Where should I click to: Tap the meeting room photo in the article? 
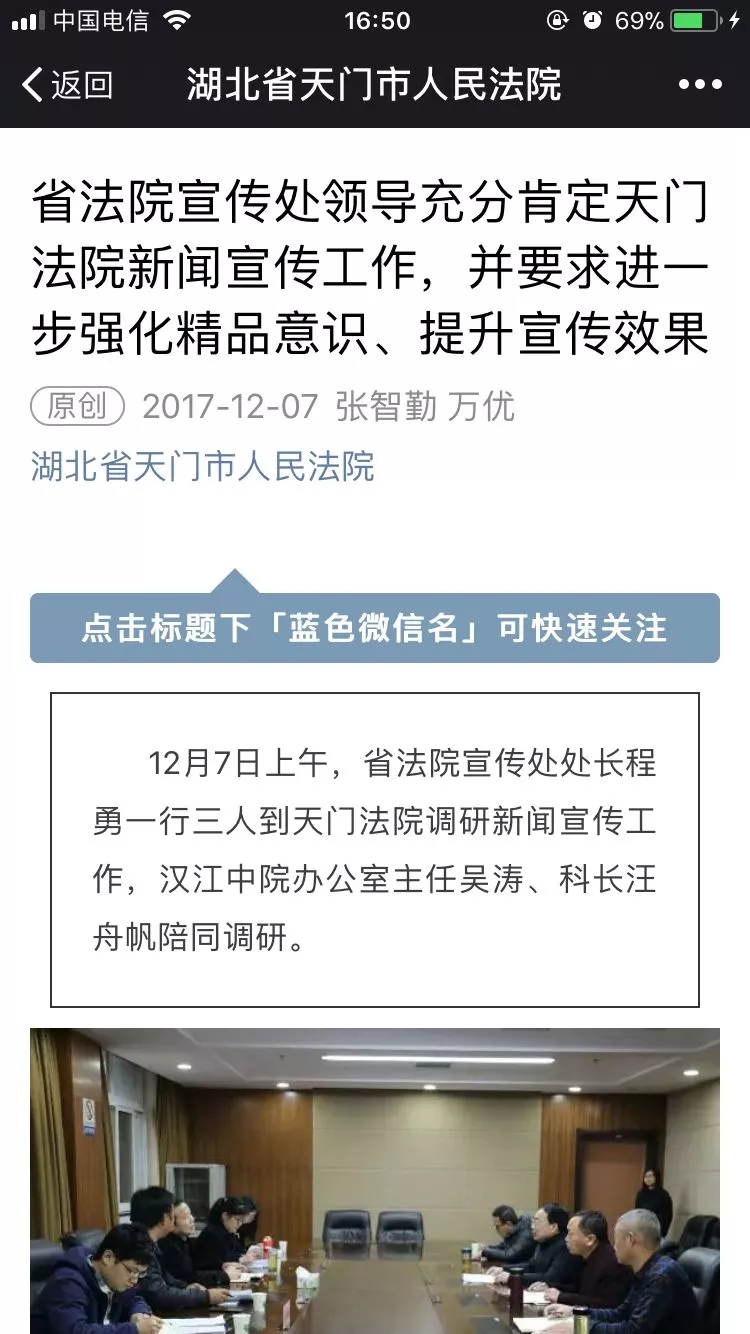pyautogui.click(x=375, y=1180)
